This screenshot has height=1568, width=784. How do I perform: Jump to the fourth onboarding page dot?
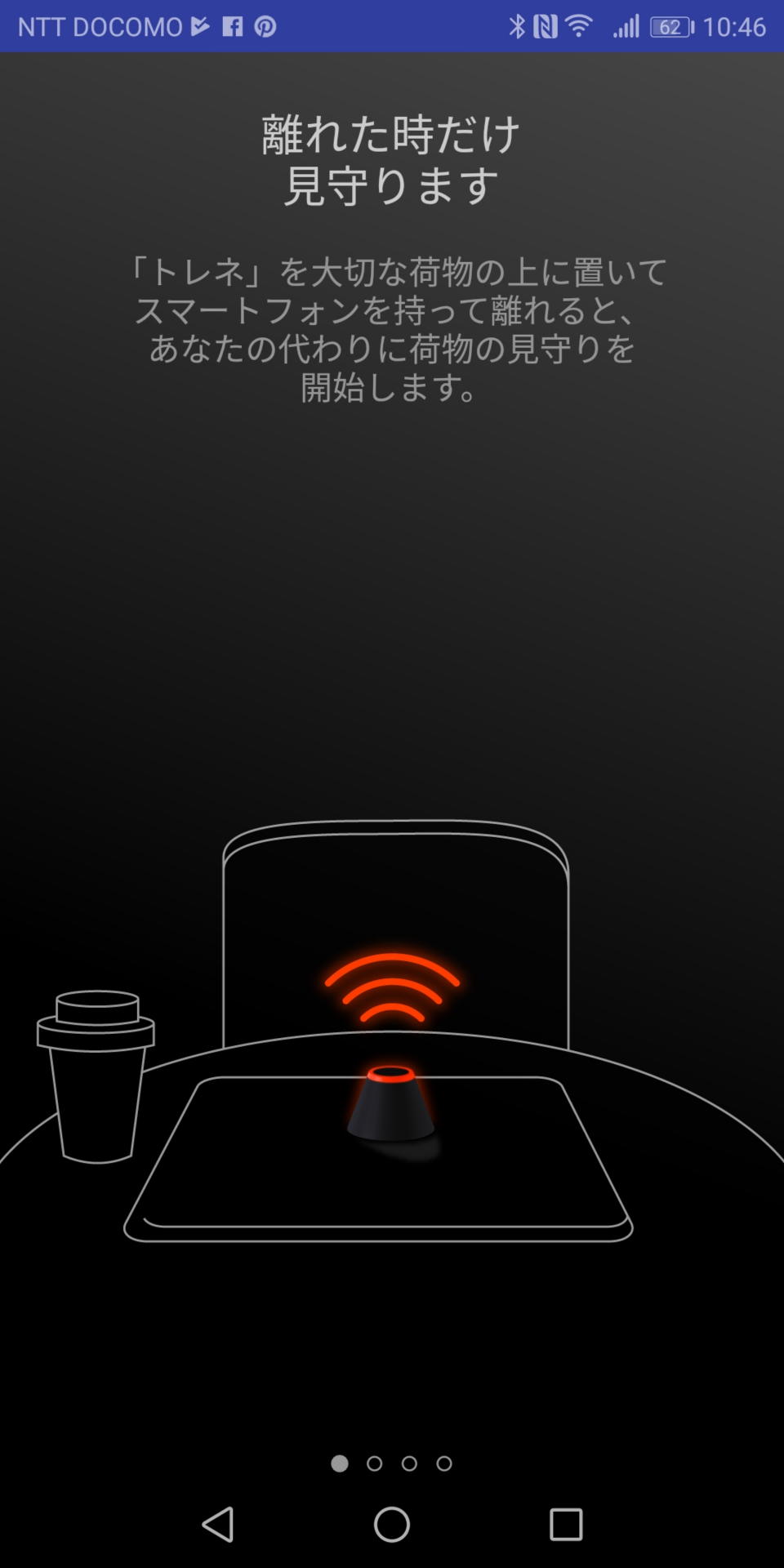click(x=444, y=1463)
